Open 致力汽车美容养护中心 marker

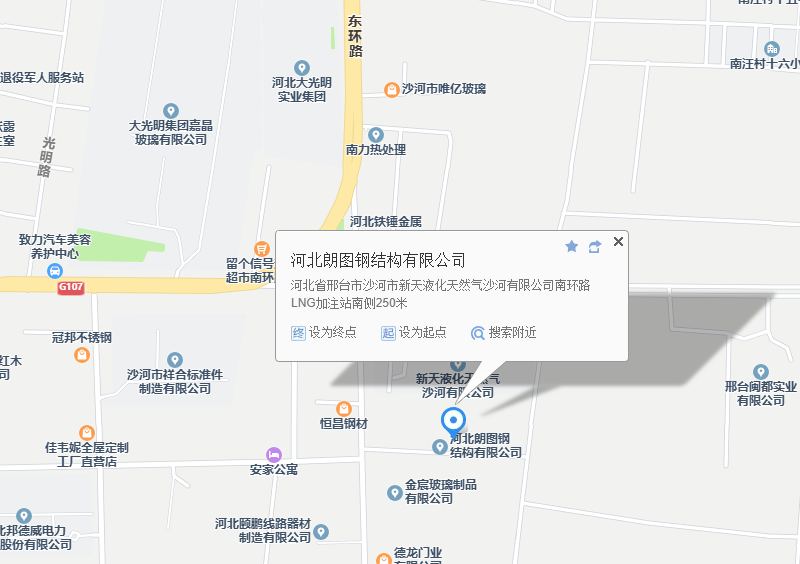(56, 270)
